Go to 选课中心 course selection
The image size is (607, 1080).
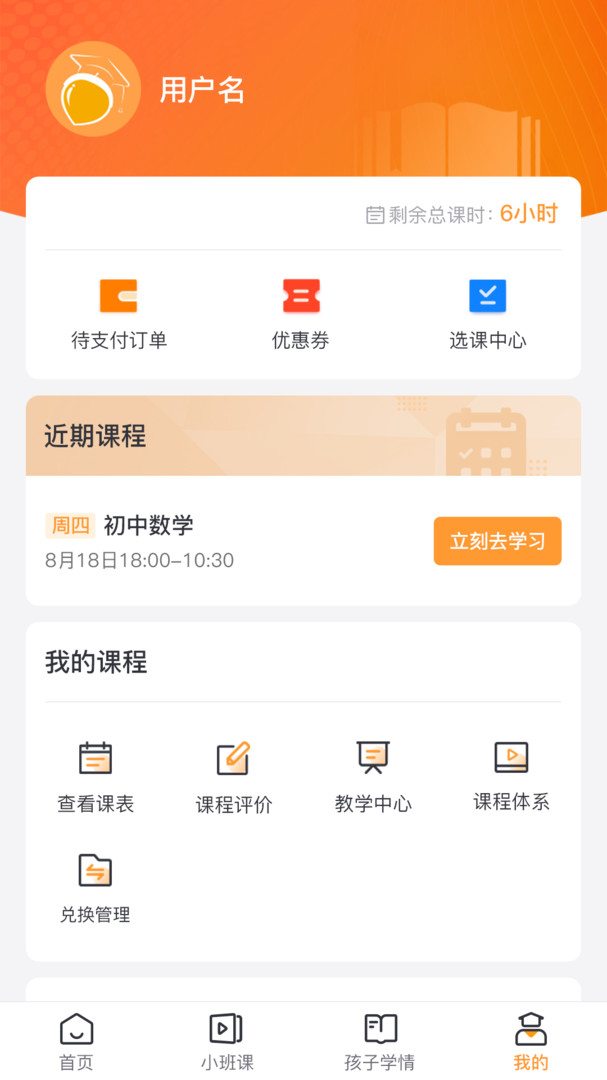coord(487,314)
